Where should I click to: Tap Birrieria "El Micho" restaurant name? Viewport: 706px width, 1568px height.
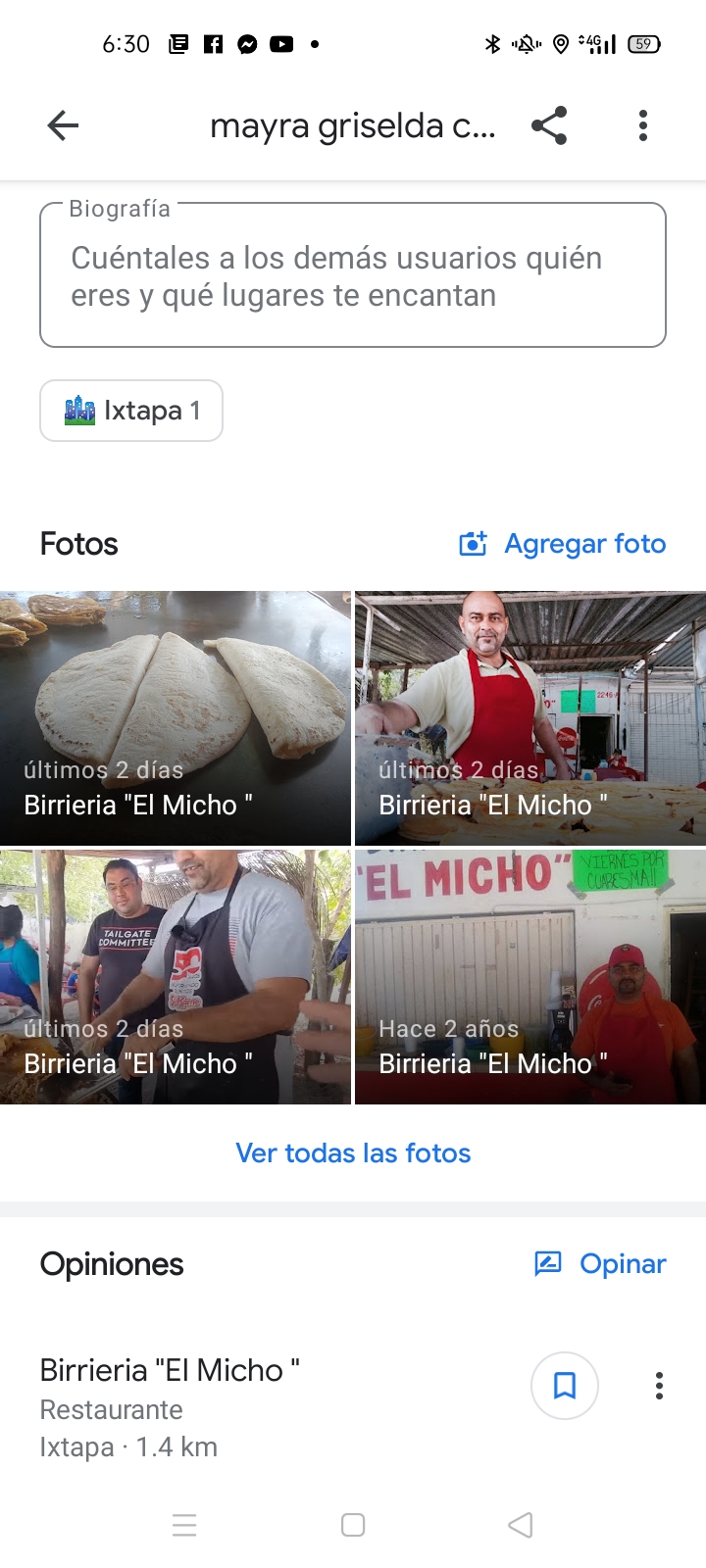coord(170,1369)
